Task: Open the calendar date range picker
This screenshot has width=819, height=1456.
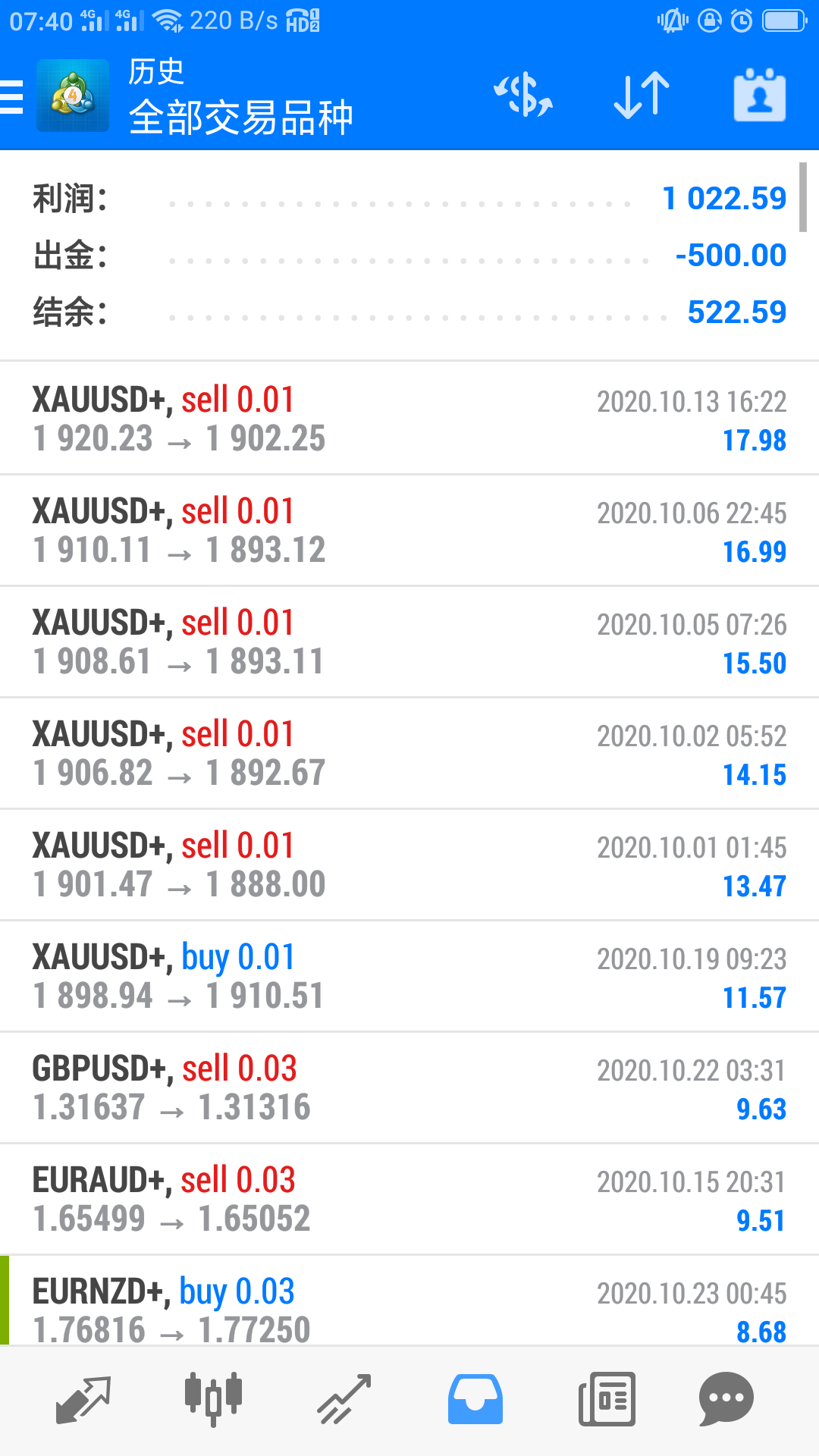Action: tap(759, 96)
